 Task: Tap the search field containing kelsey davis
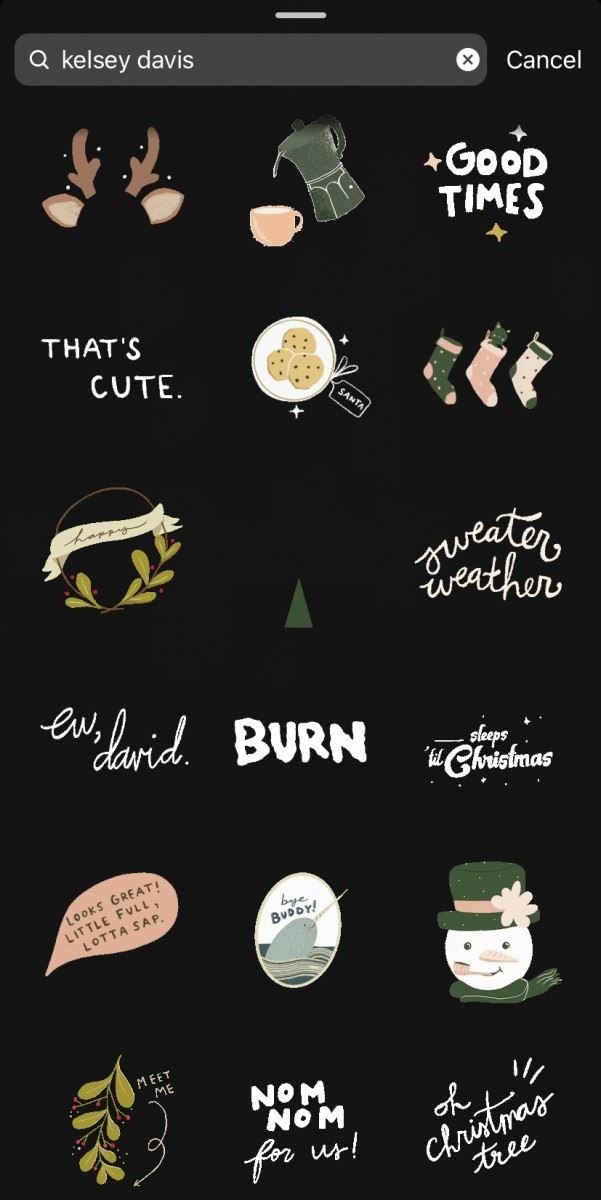pyautogui.click(x=240, y=60)
